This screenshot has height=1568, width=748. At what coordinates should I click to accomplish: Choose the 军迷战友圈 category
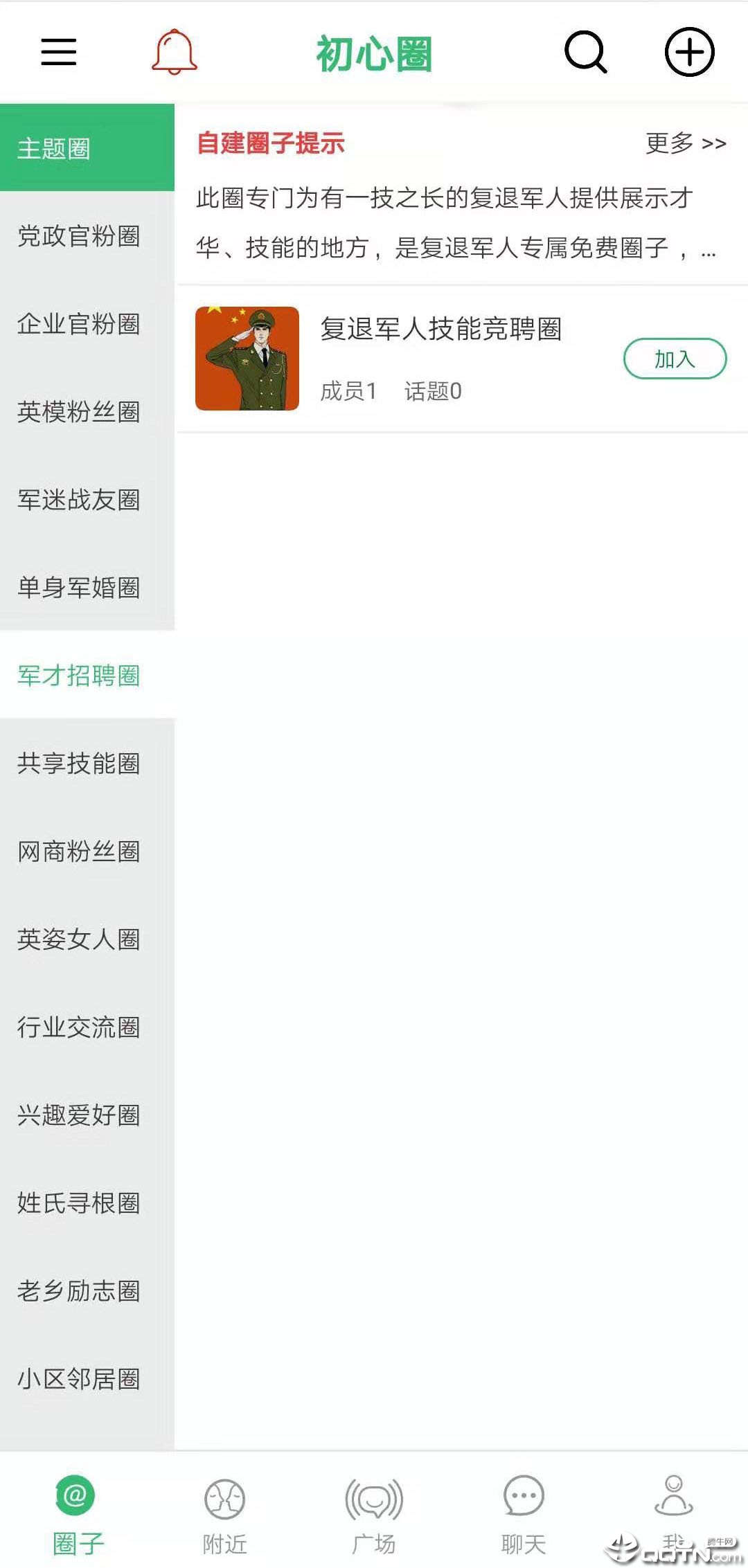[x=79, y=500]
